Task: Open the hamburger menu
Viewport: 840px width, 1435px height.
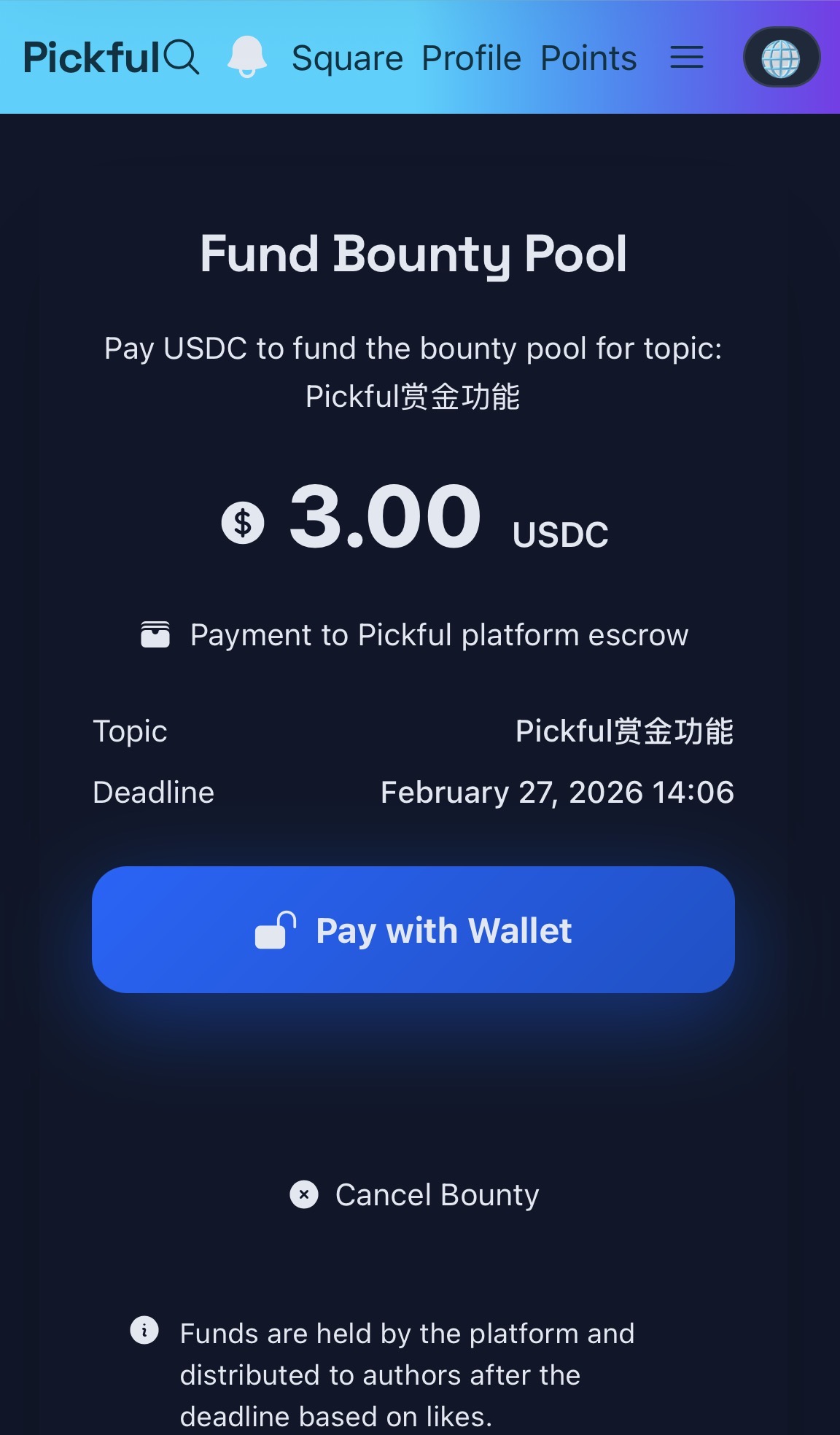Action: pos(687,58)
